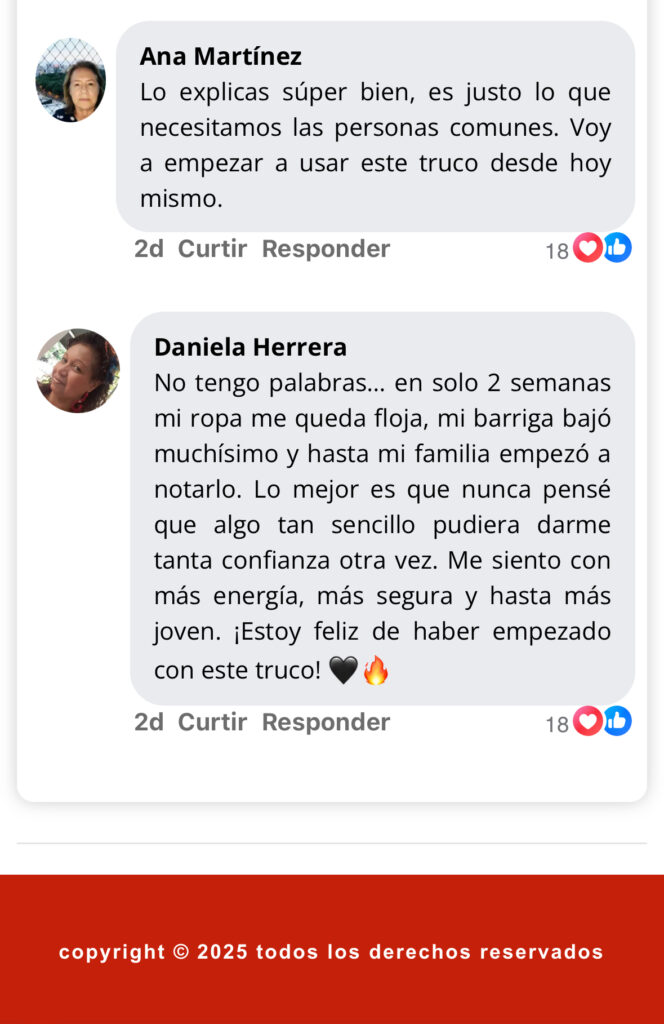Image resolution: width=664 pixels, height=1024 pixels.
Task: Open Ana Martínez's profile picture
Action: tap(71, 80)
